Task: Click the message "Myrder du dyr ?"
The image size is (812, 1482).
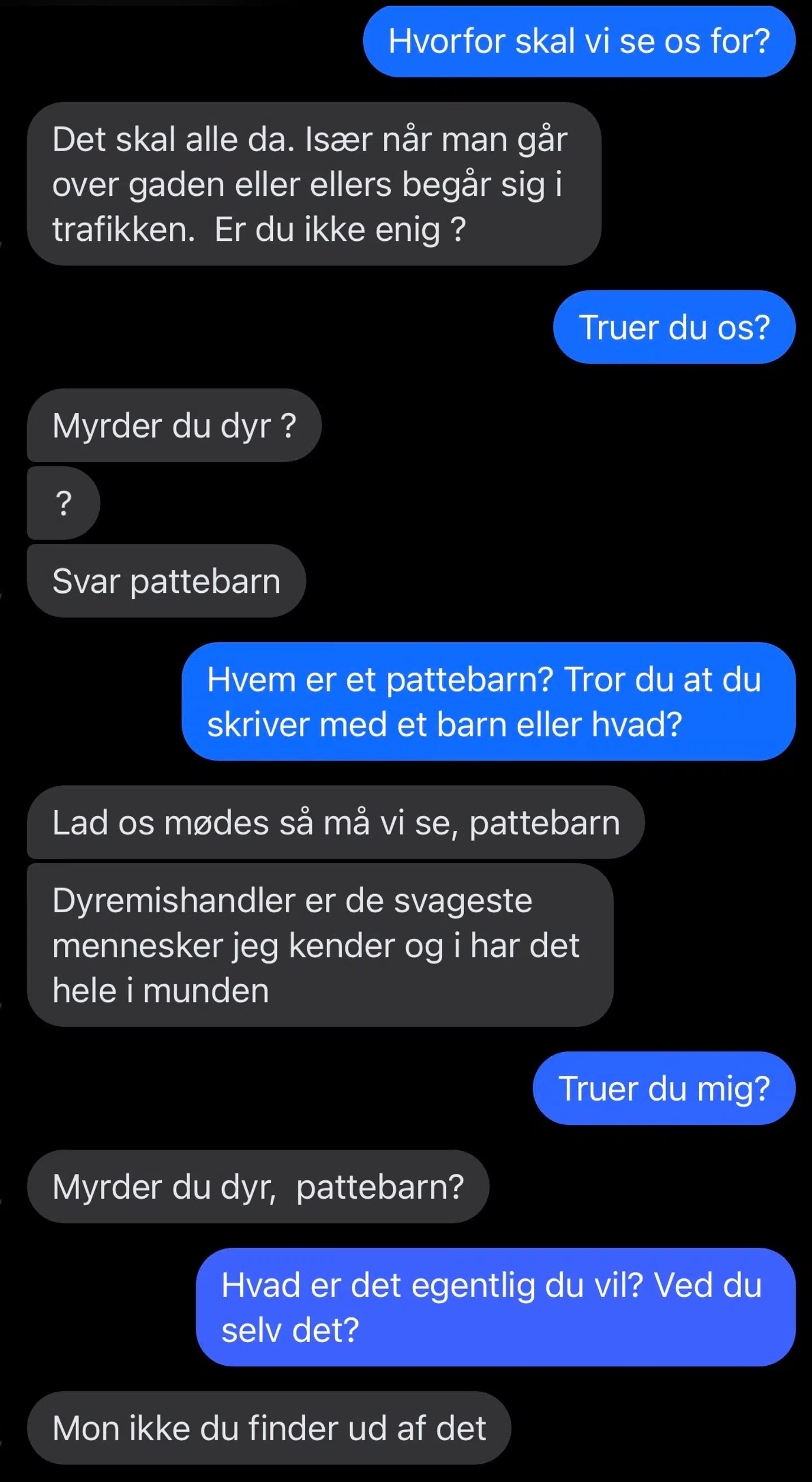Action: click(x=173, y=426)
